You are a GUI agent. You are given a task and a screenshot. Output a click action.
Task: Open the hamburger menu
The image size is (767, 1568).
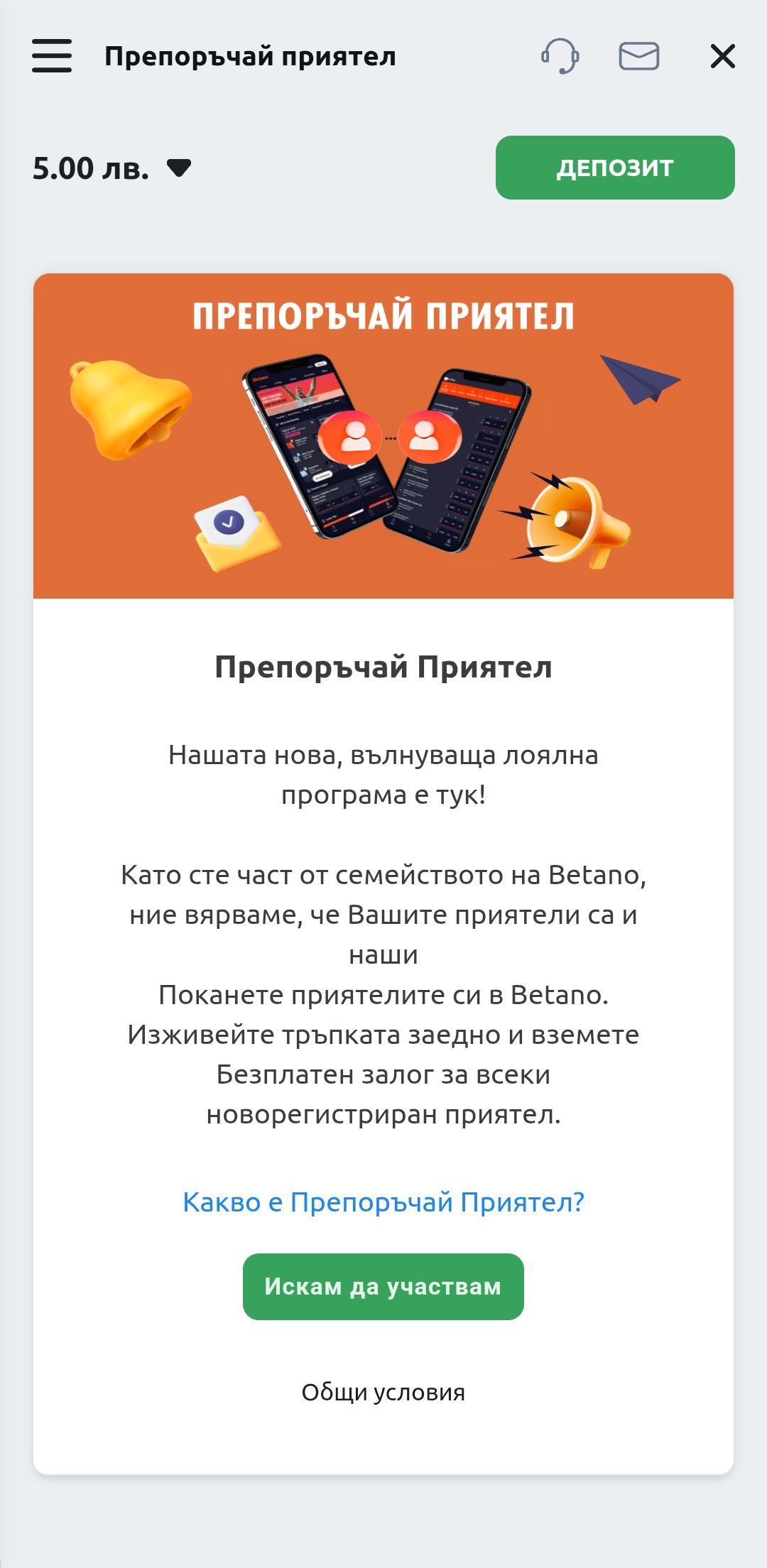pyautogui.click(x=52, y=55)
